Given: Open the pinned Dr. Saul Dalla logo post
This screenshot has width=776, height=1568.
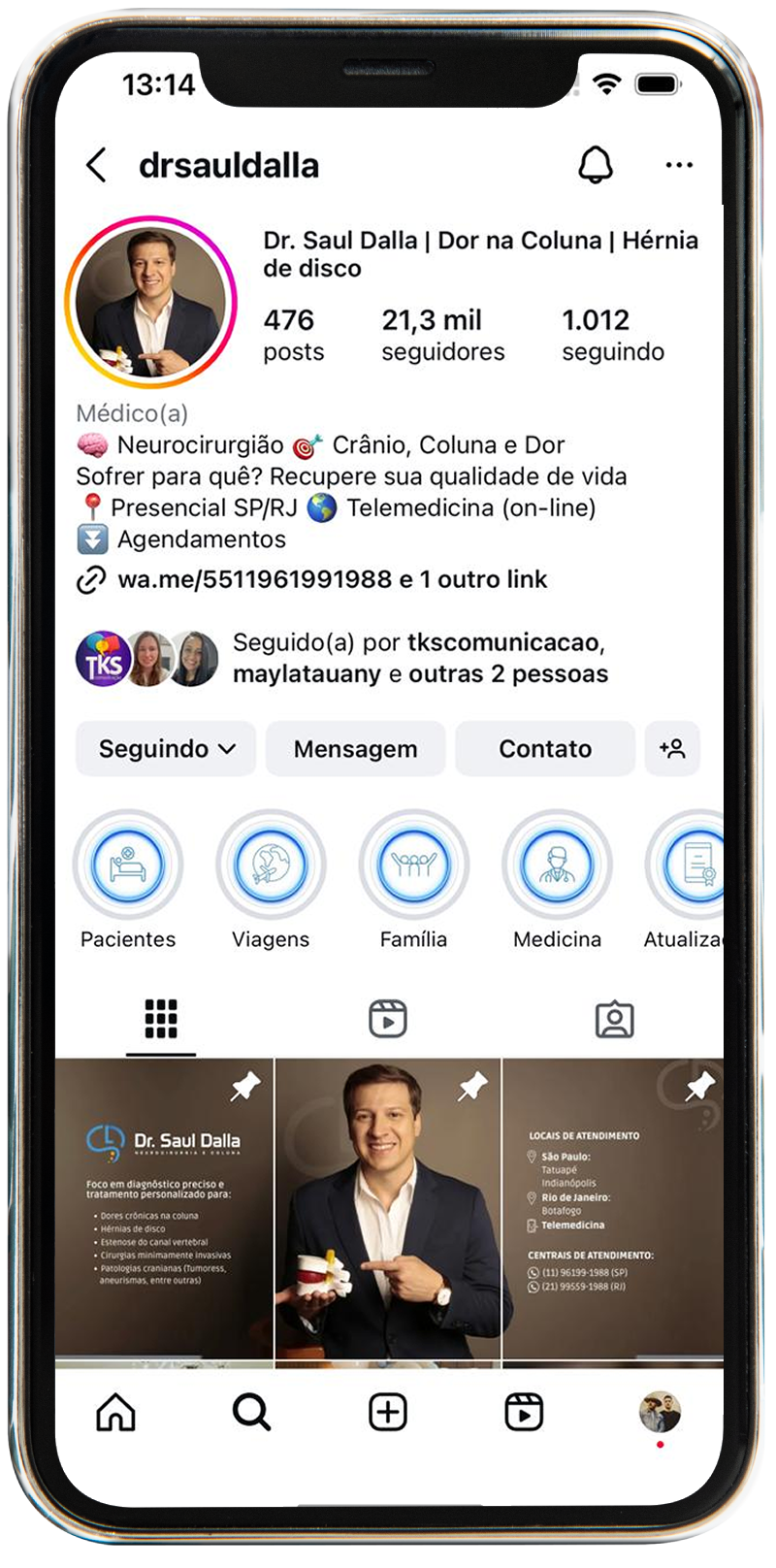Looking at the screenshot, I should (x=164, y=1208).
